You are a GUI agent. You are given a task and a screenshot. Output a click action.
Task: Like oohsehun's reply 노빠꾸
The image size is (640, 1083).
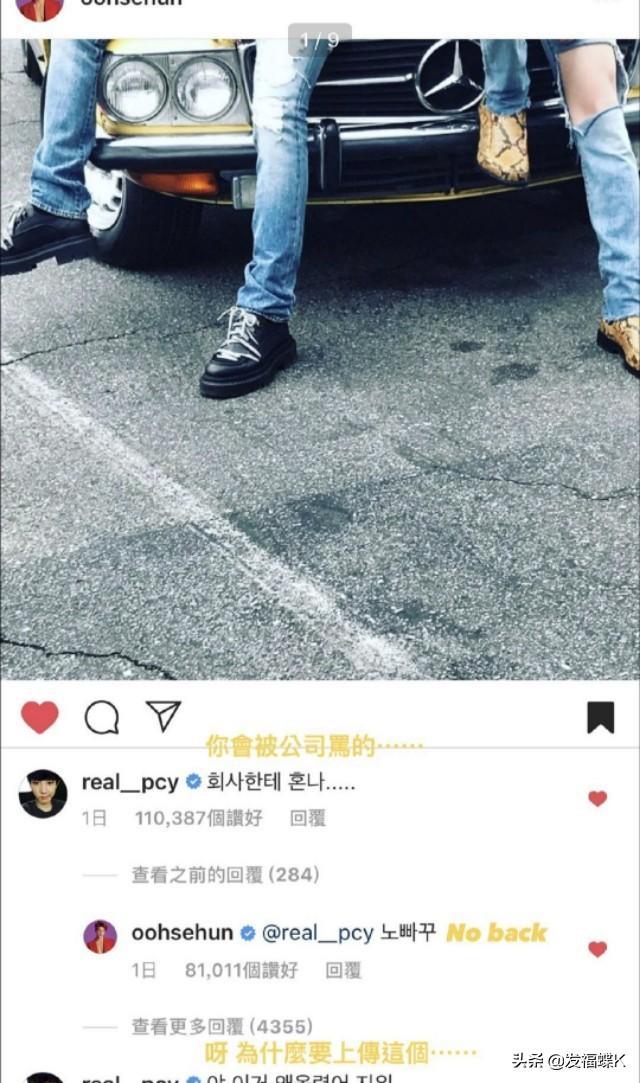pyautogui.click(x=597, y=949)
